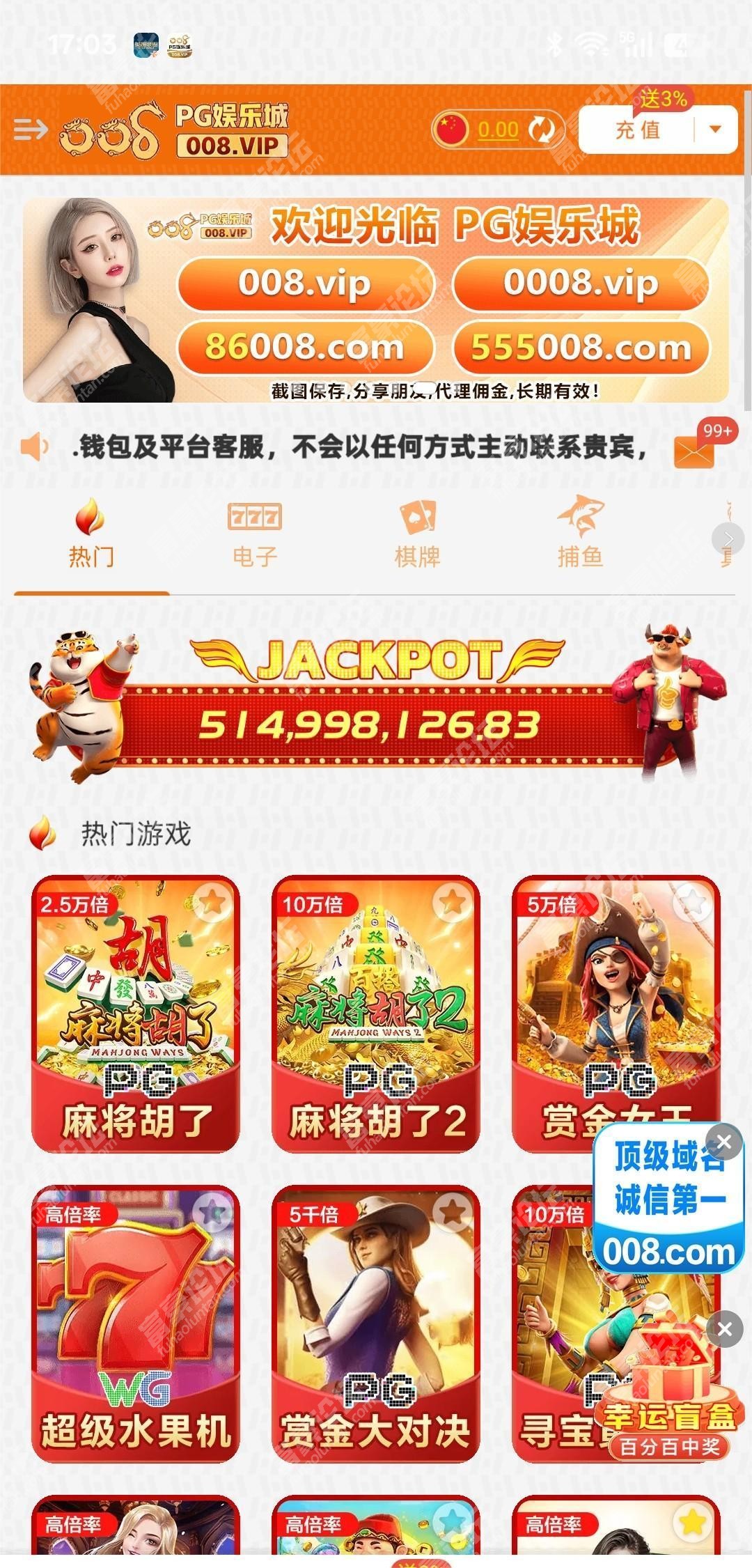Refresh the account balance

[541, 130]
